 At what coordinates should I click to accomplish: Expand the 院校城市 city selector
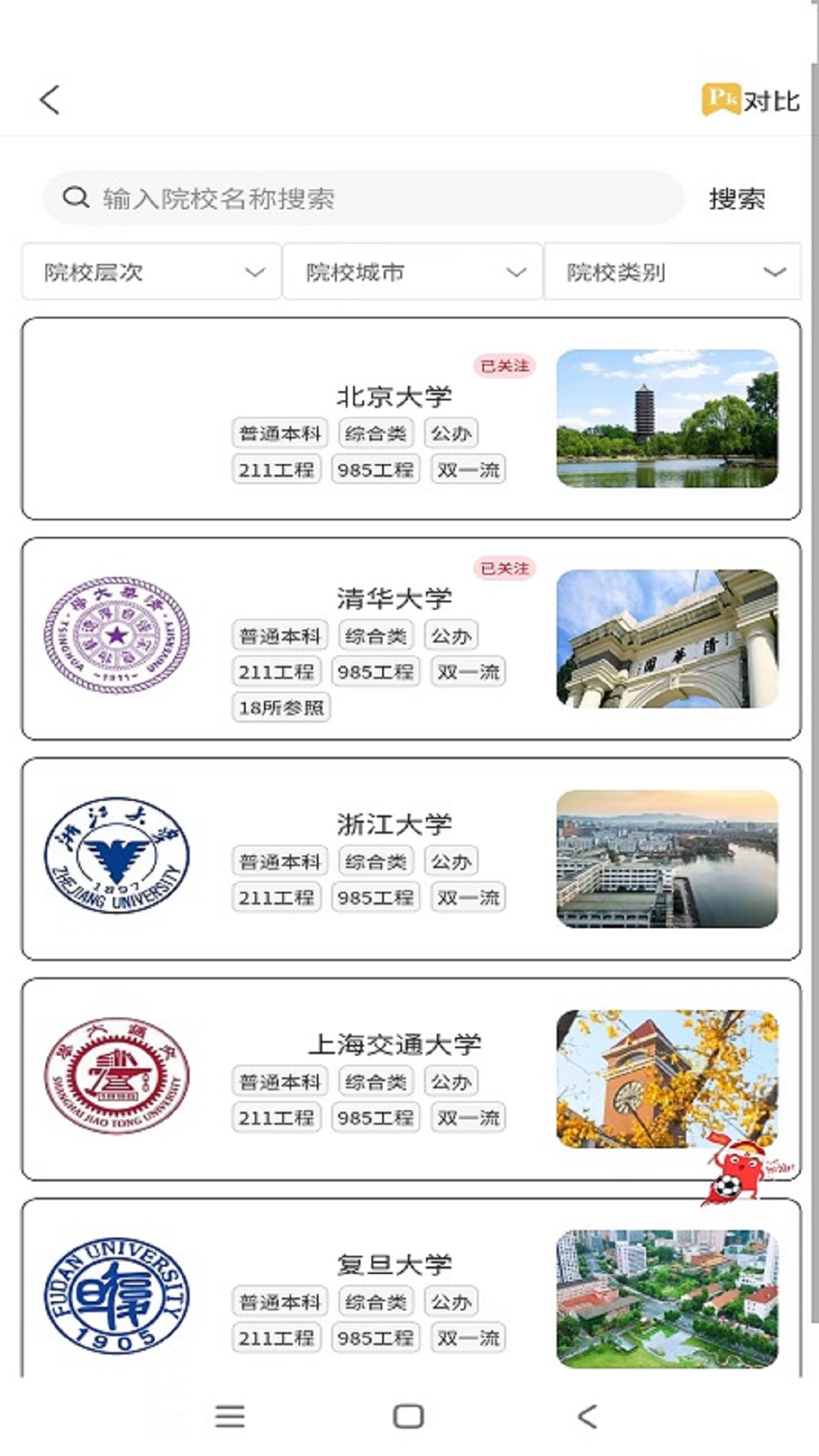point(412,272)
